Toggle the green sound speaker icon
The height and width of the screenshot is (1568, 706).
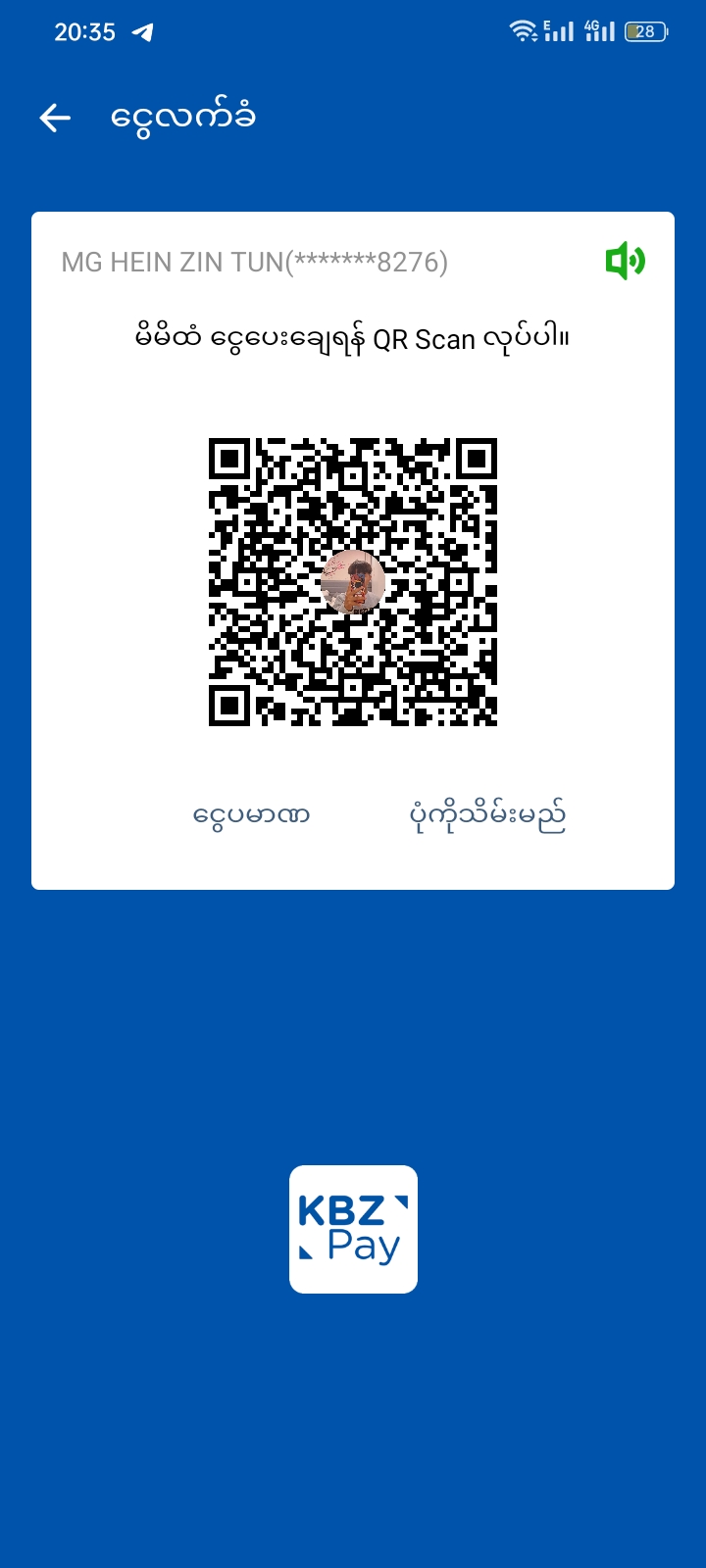click(625, 262)
